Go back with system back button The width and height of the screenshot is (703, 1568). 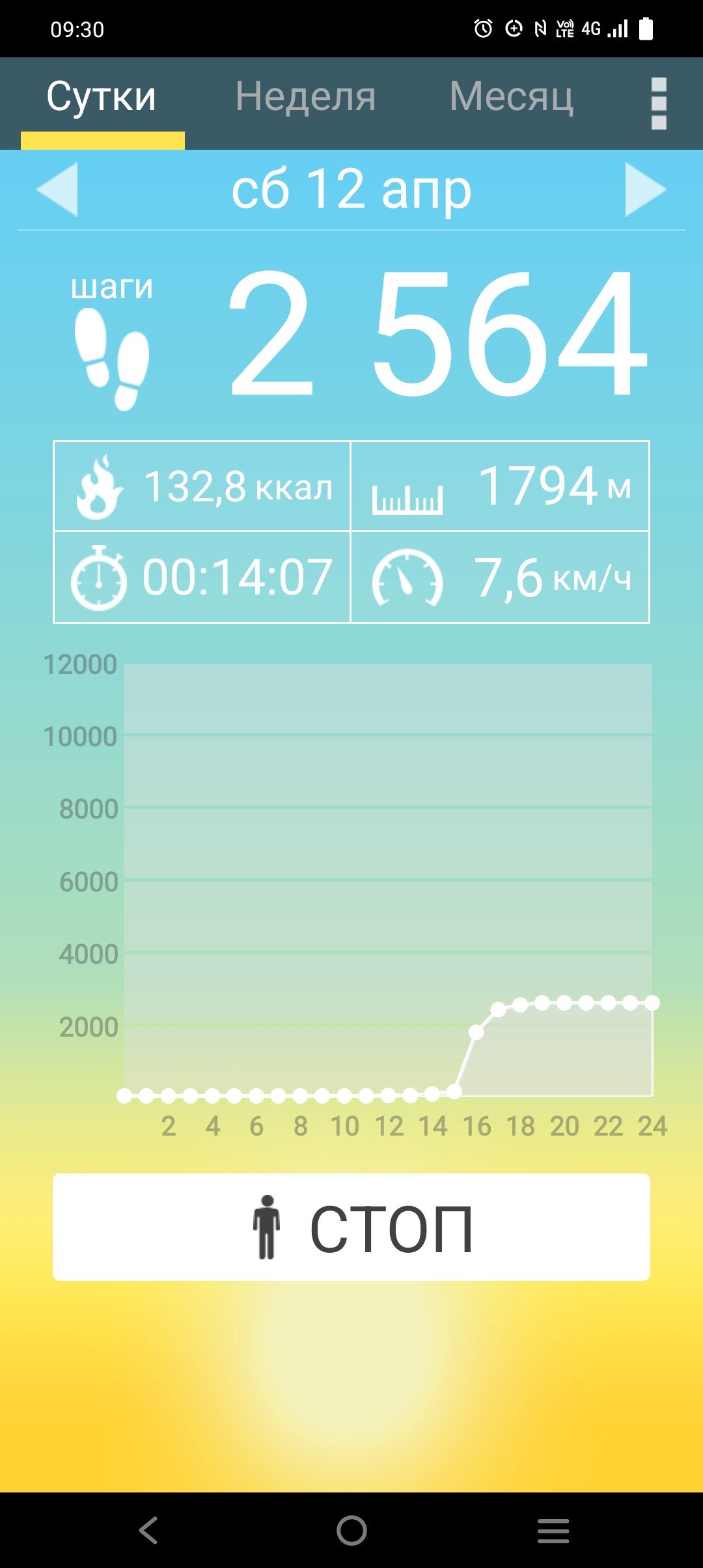click(x=148, y=1530)
